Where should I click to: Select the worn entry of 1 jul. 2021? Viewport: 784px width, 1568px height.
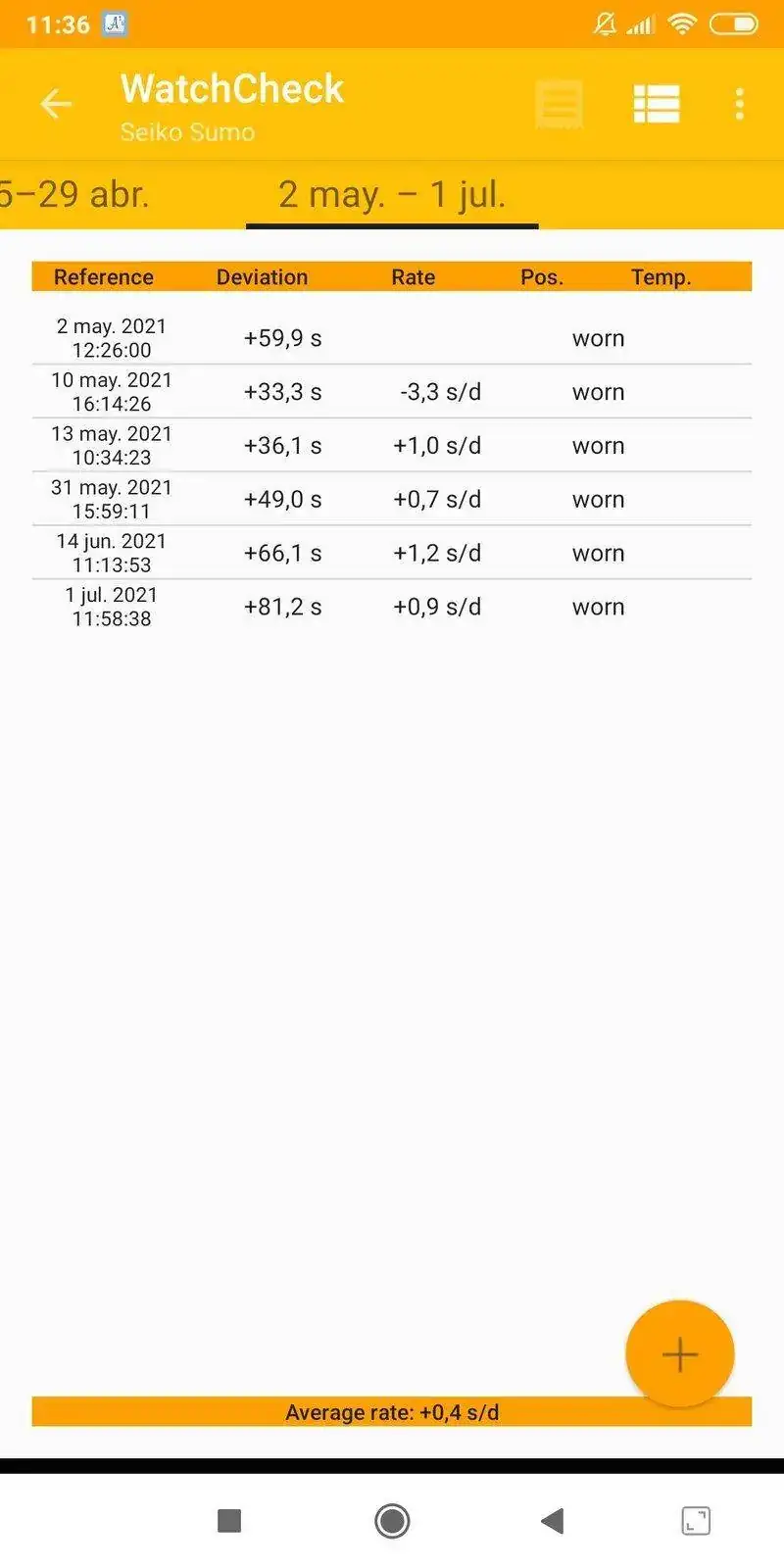[598, 607]
